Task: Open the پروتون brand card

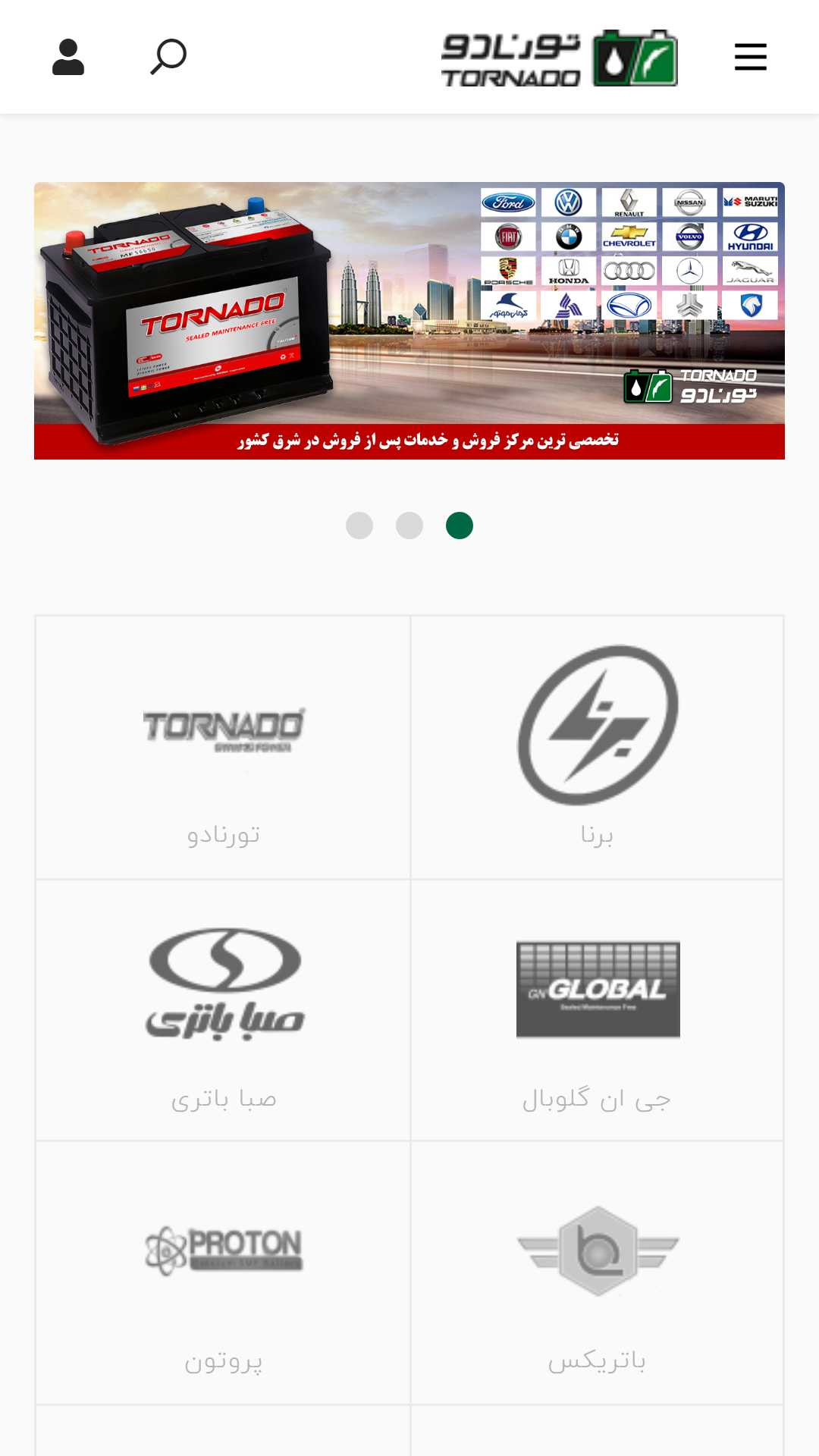Action: [x=223, y=1272]
